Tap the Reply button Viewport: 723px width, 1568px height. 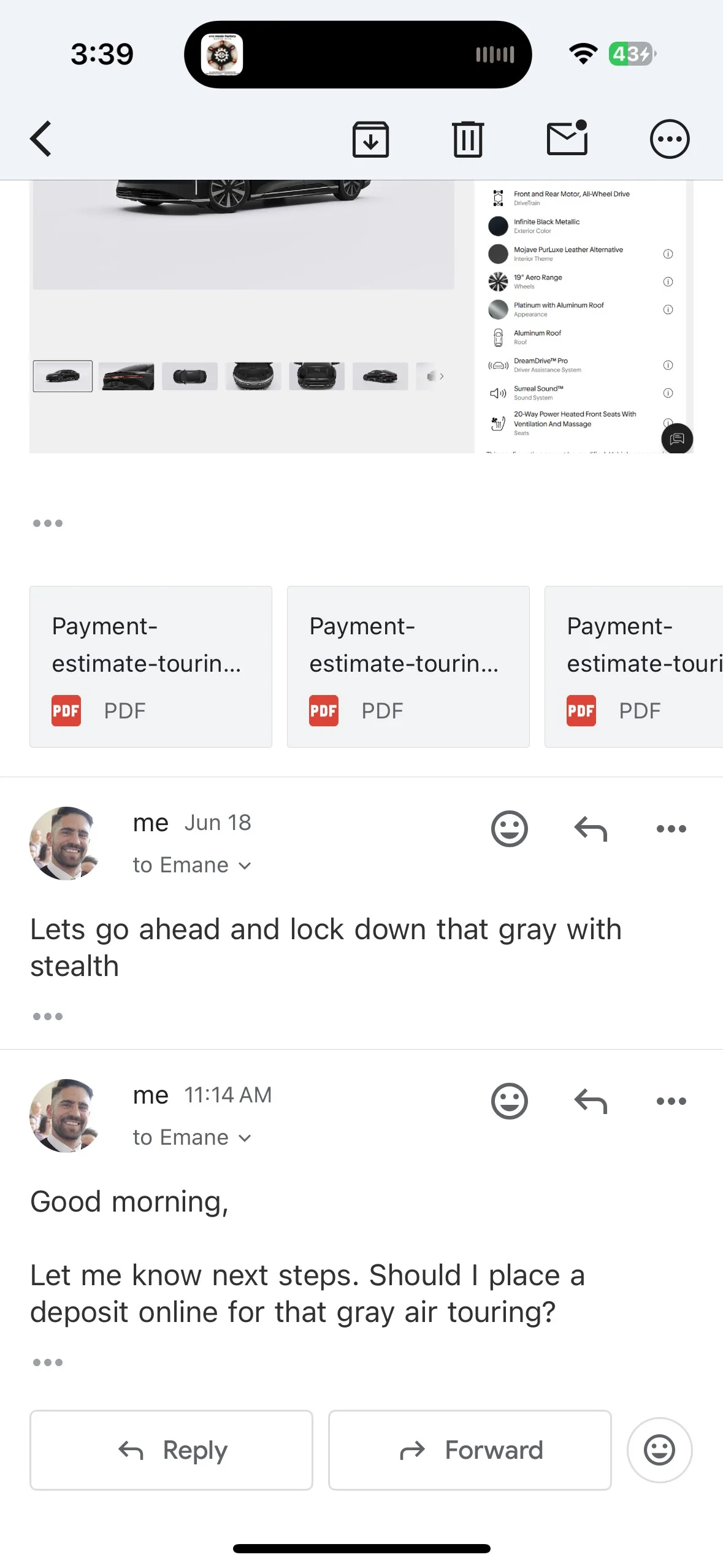(171, 1450)
